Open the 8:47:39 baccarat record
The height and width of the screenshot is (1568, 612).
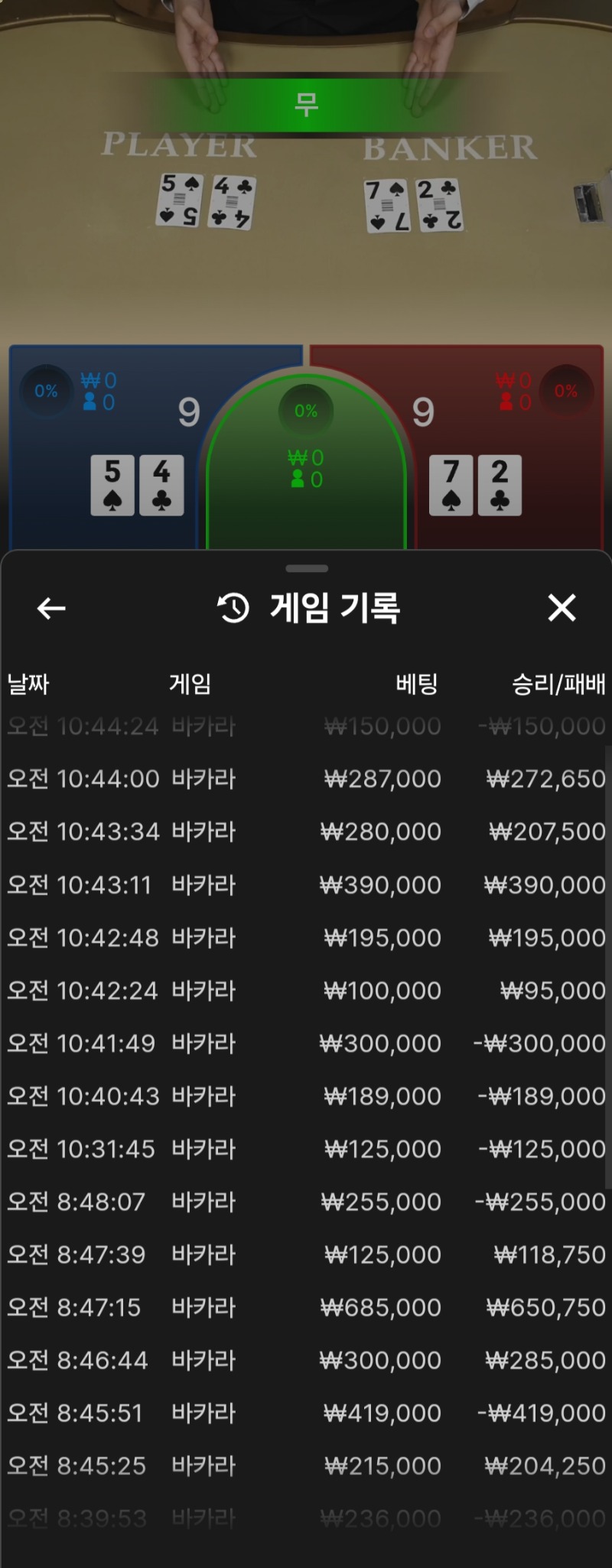[306, 1254]
